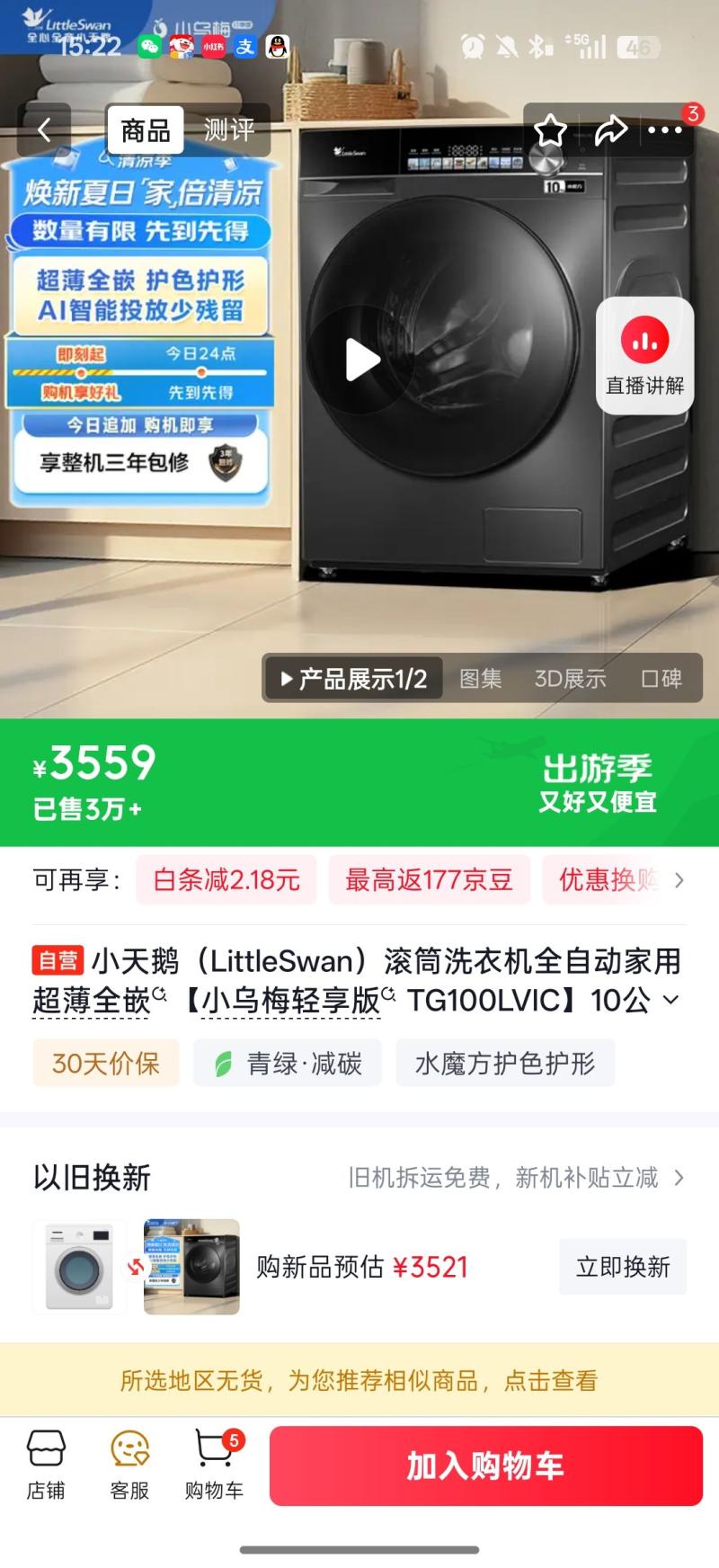The width and height of the screenshot is (719, 1568).
Task: Switch to 3D展示 view
Action: click(x=570, y=678)
